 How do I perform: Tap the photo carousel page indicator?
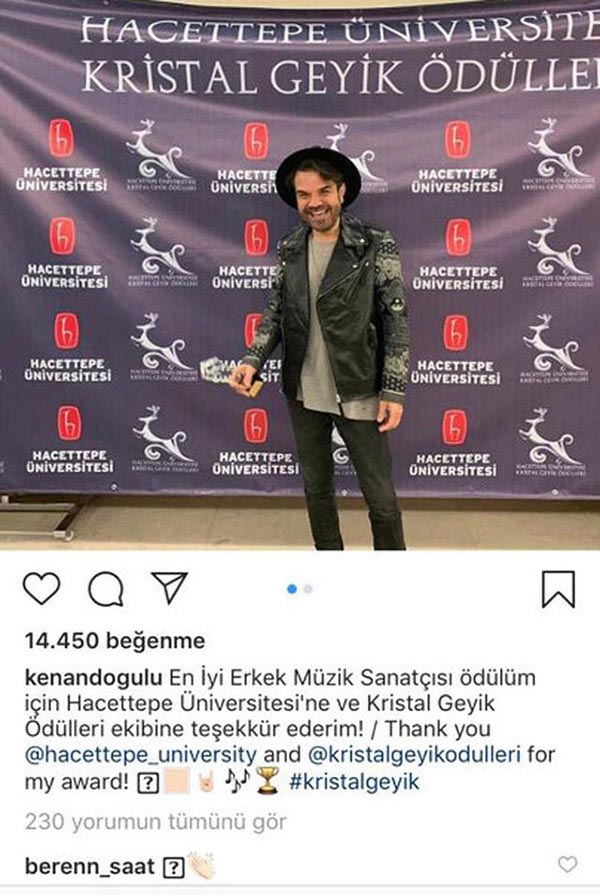299,589
